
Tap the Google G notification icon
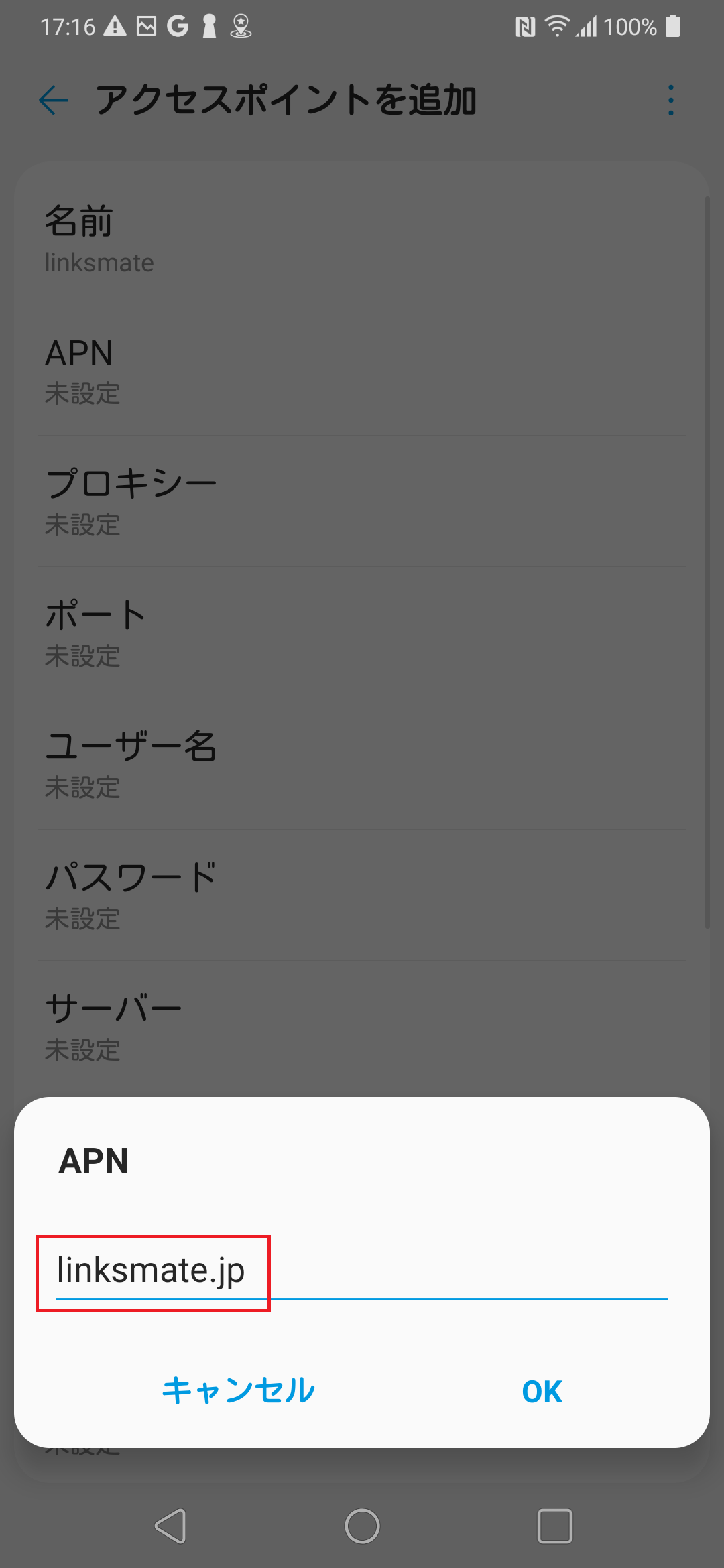(x=178, y=27)
